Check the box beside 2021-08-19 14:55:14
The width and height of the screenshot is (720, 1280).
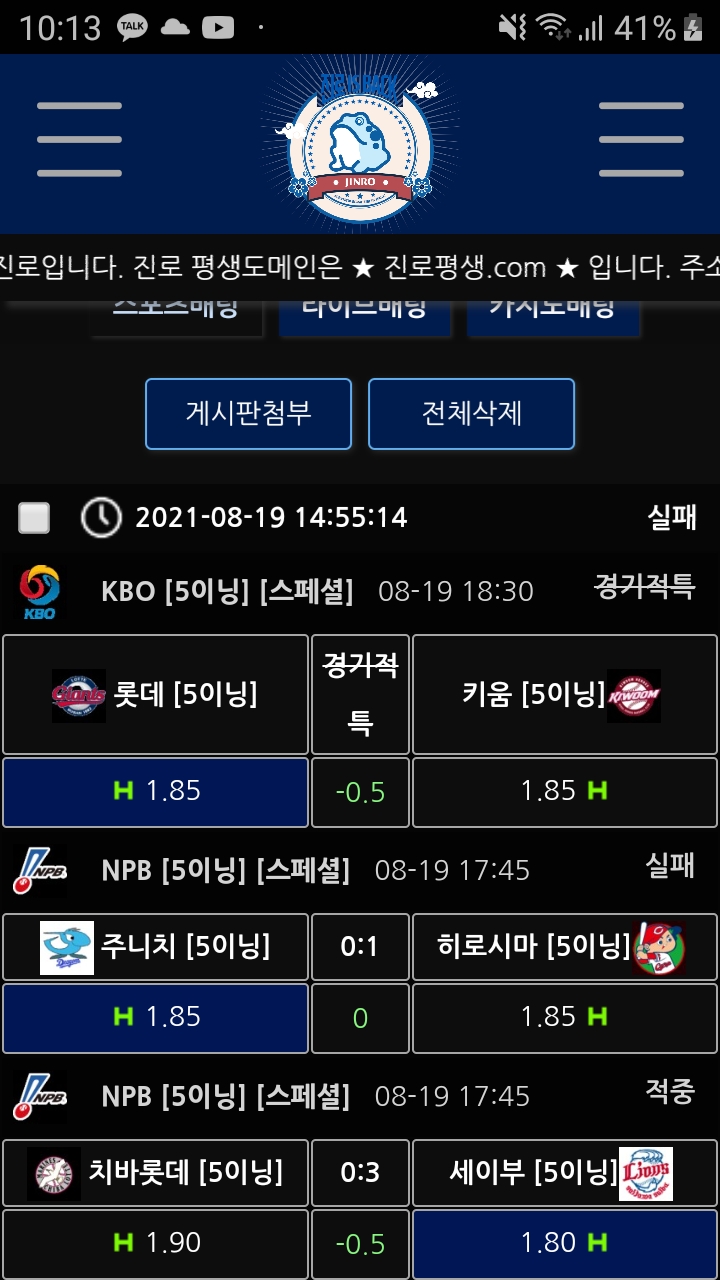pyautogui.click(x=35, y=518)
